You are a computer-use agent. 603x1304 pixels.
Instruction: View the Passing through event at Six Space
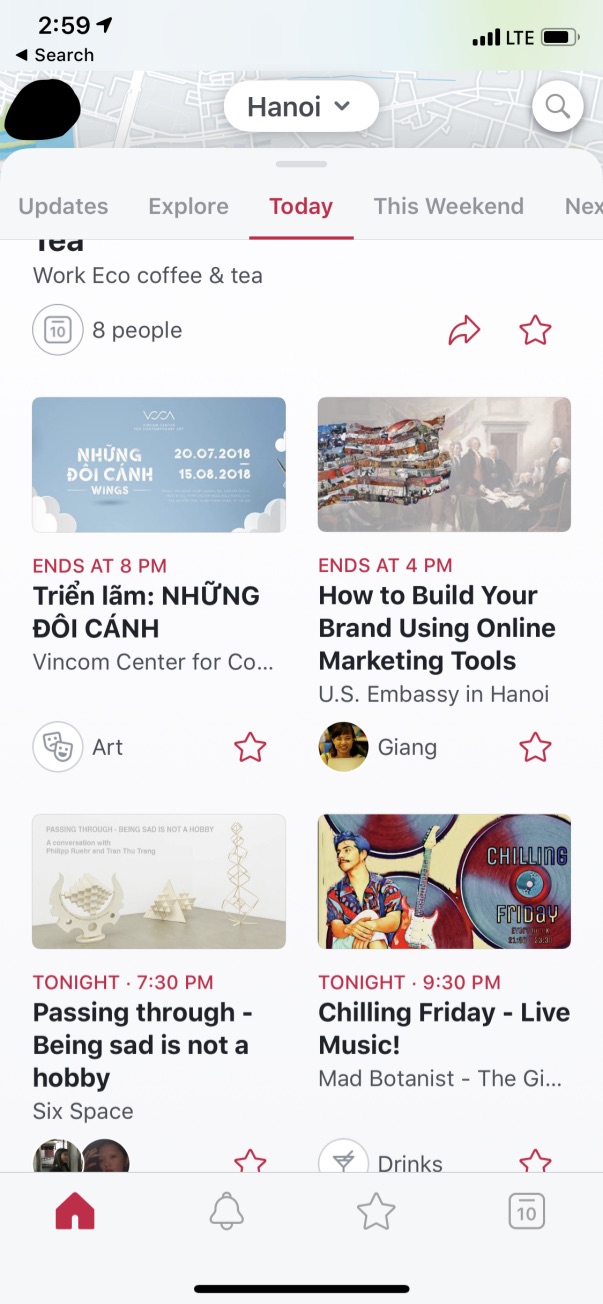(x=141, y=1045)
